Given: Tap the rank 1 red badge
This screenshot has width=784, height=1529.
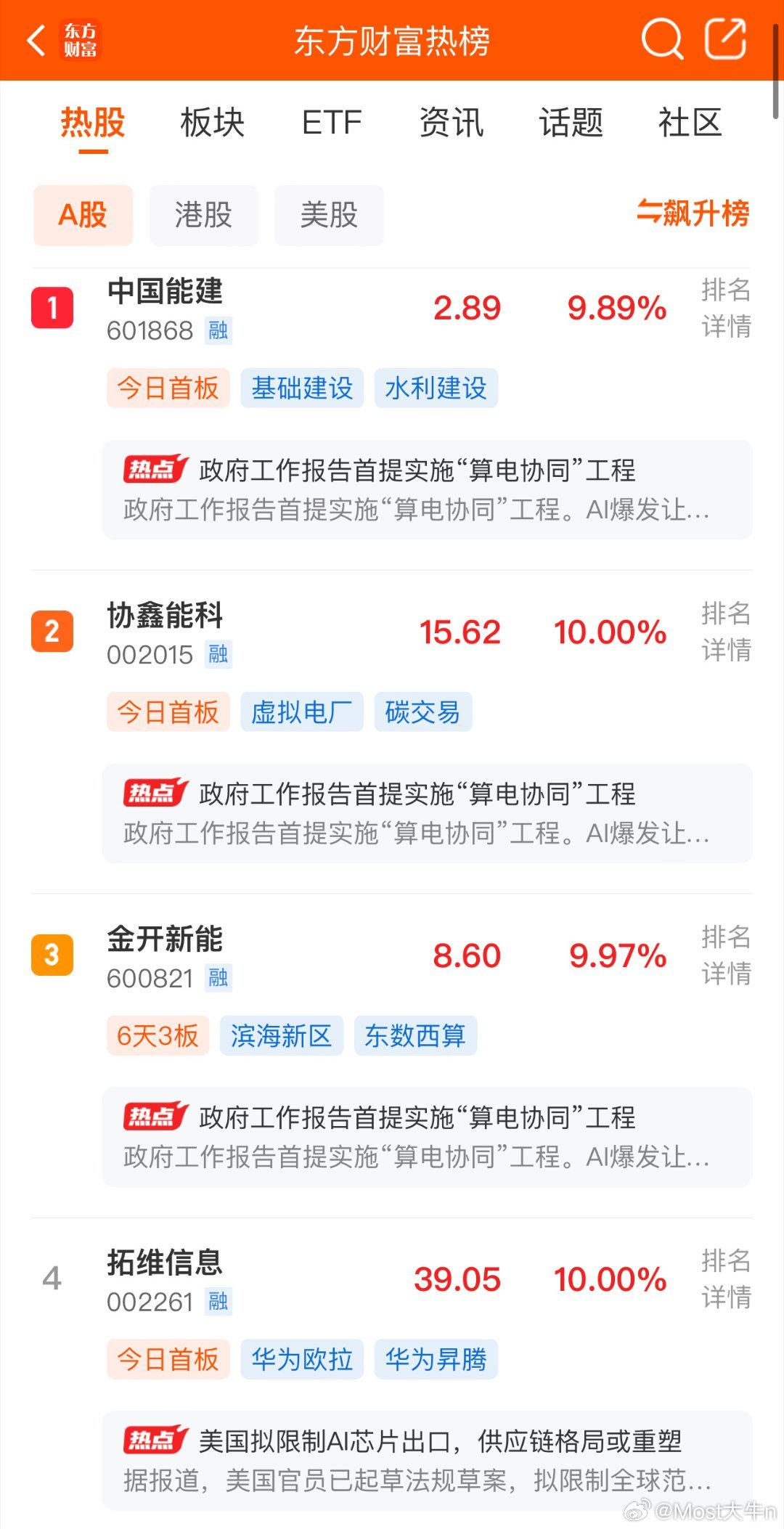Looking at the screenshot, I should [x=53, y=308].
